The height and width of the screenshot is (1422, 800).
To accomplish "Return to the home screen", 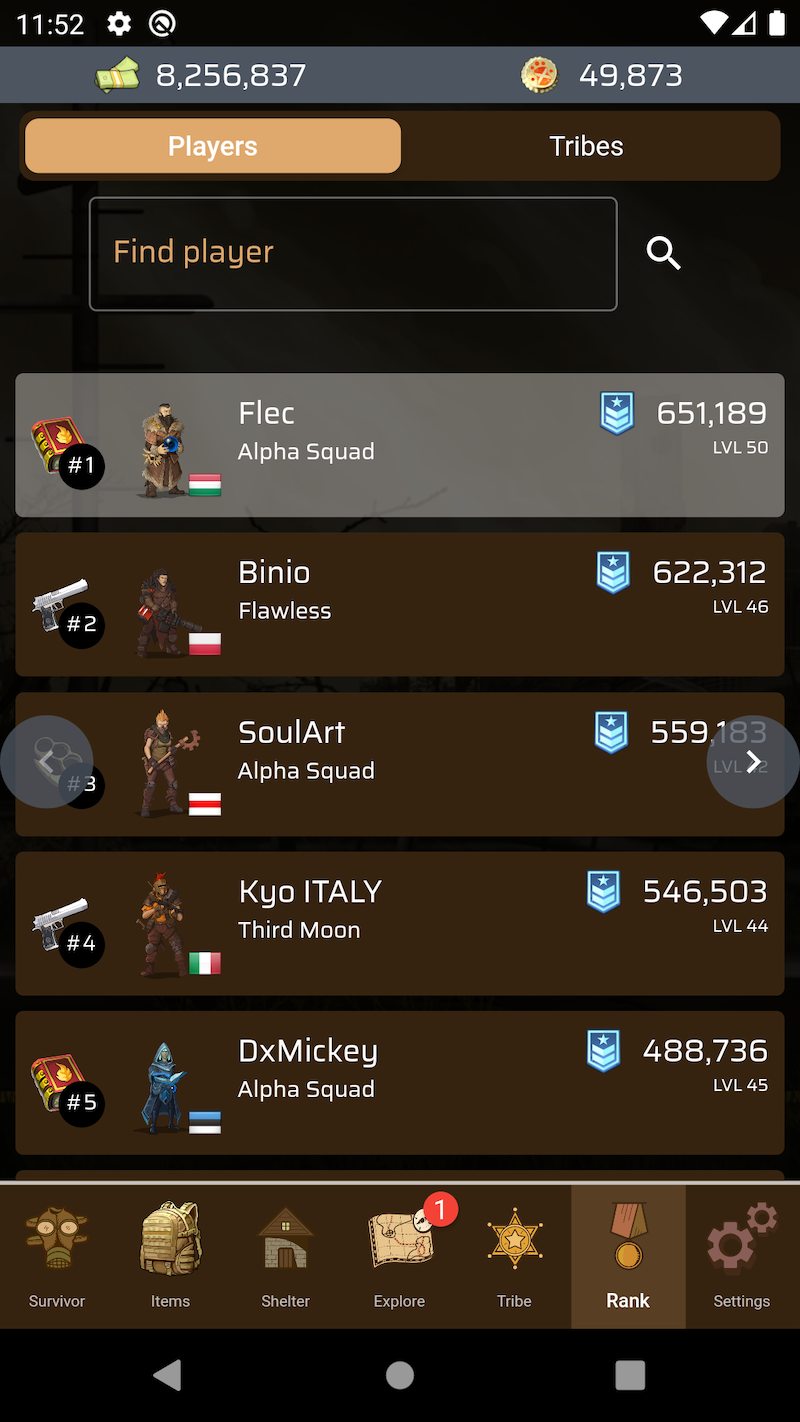I will point(400,1376).
